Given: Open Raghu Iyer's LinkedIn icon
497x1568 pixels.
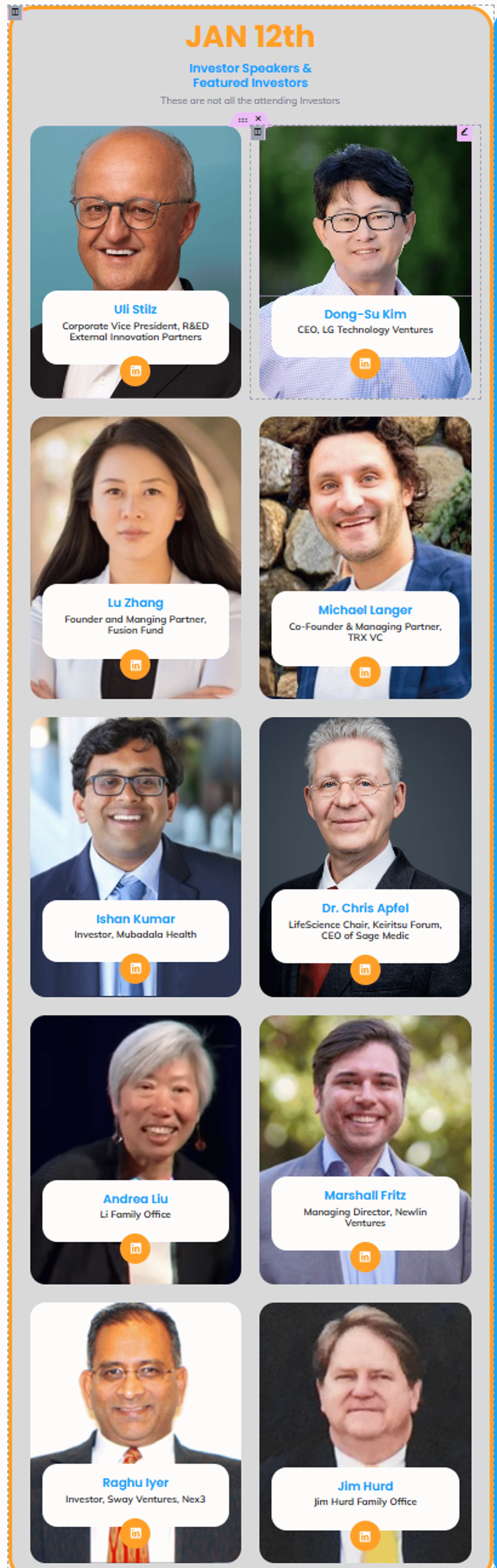Looking at the screenshot, I should pyautogui.click(x=135, y=1533).
